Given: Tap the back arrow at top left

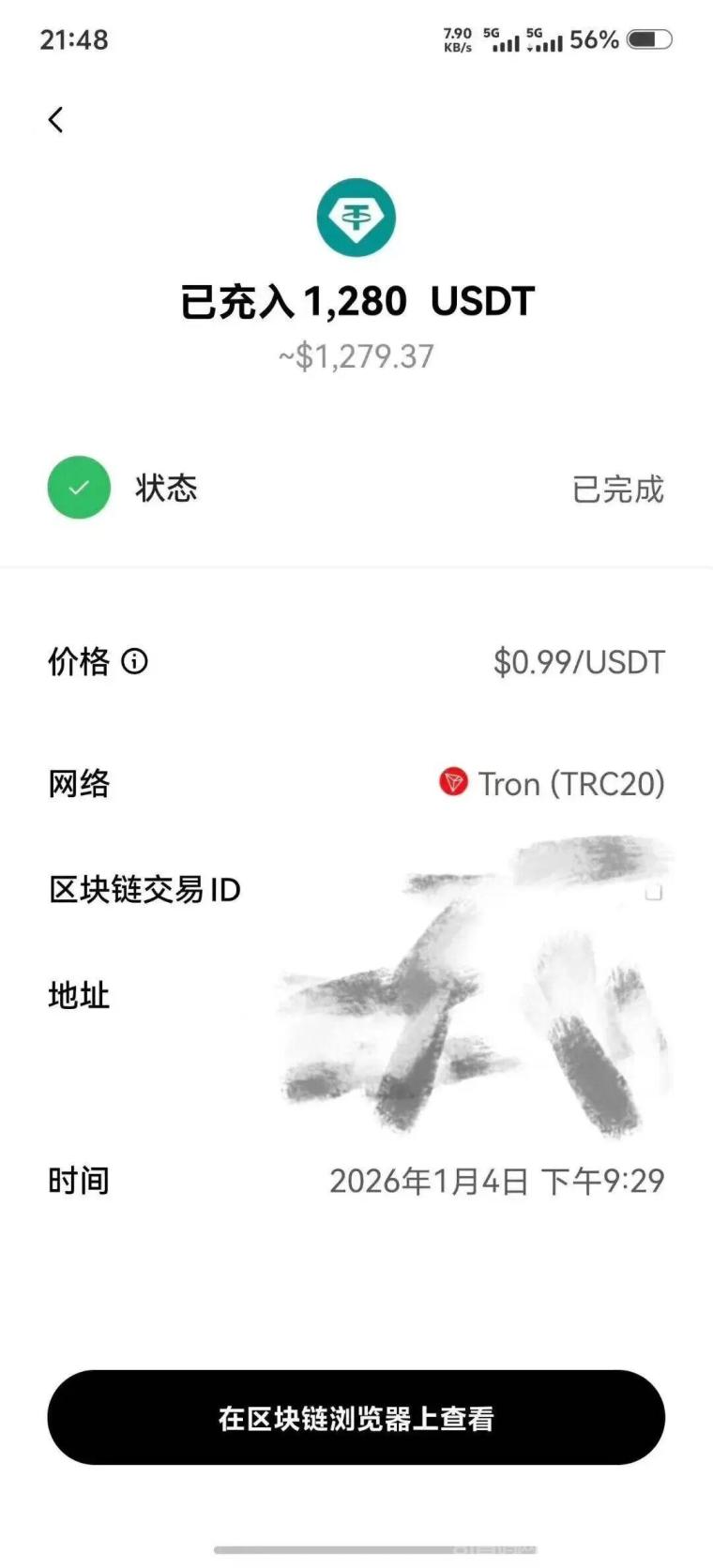Looking at the screenshot, I should point(55,120).
